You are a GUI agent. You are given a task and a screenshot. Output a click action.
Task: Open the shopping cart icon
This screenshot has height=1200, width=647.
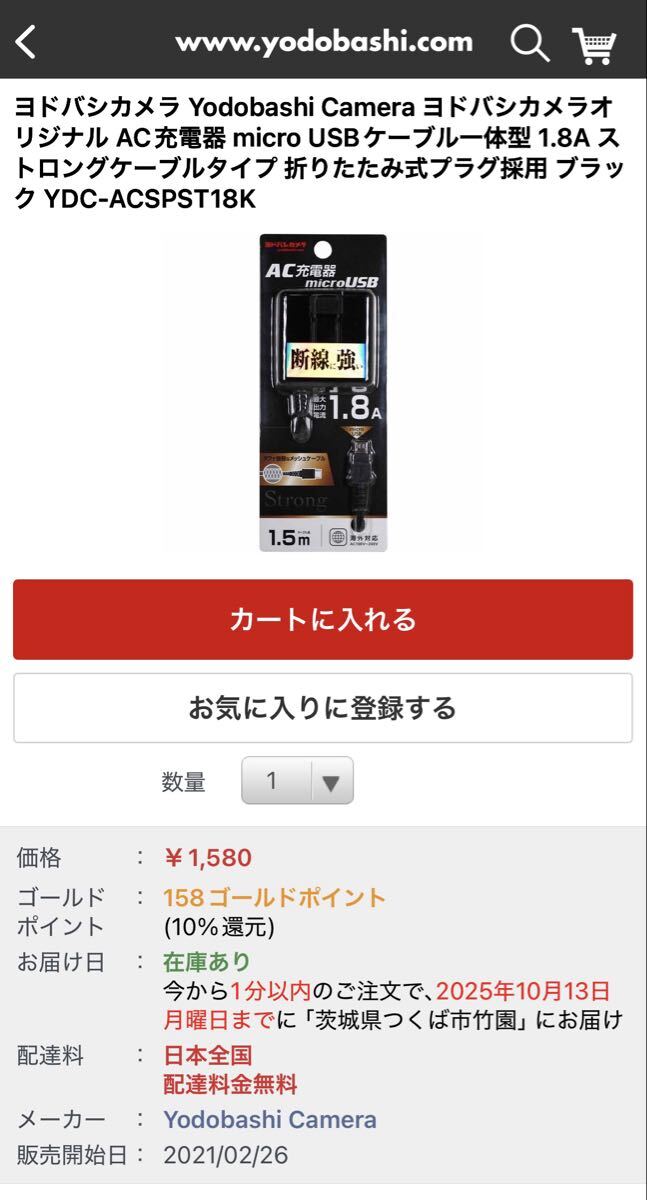[594, 44]
